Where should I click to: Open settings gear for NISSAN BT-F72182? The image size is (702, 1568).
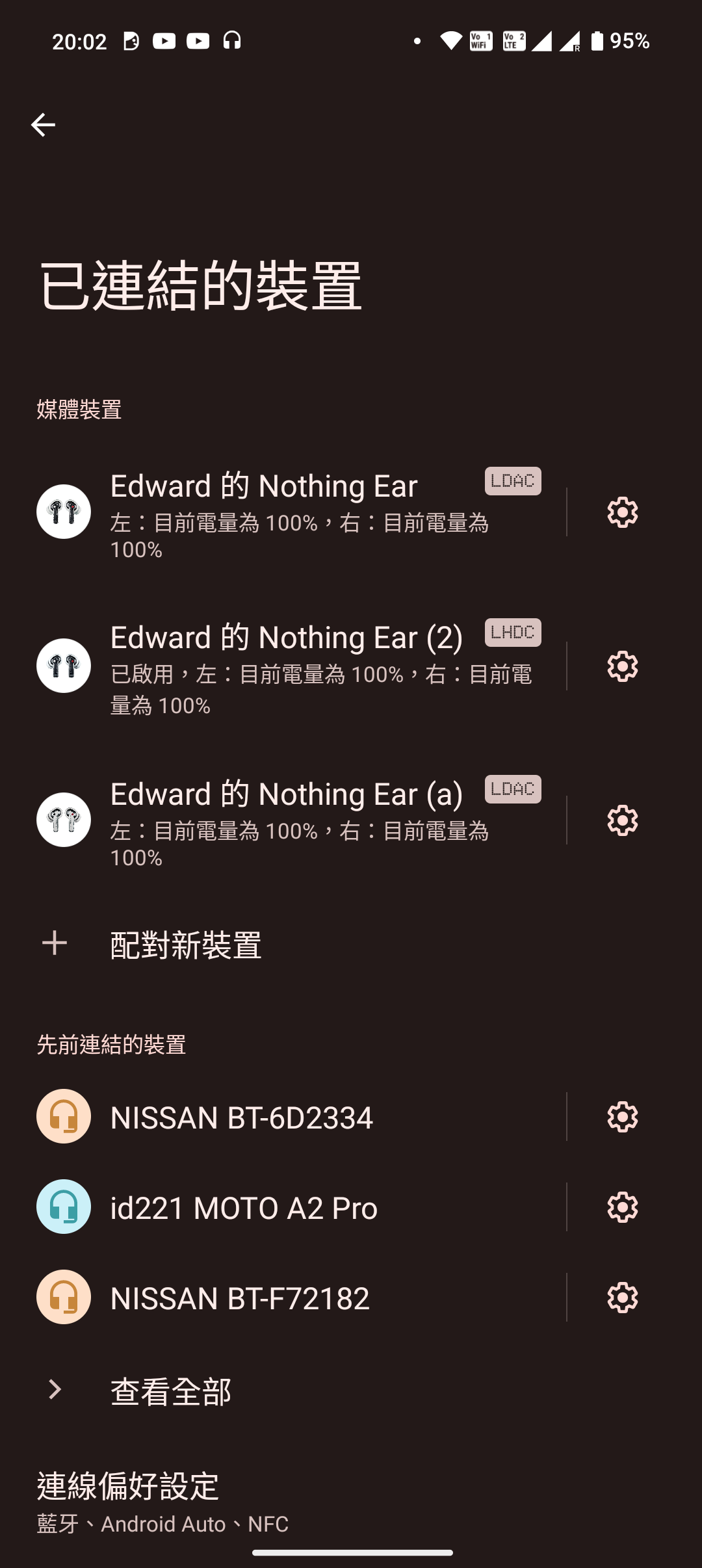click(622, 1298)
